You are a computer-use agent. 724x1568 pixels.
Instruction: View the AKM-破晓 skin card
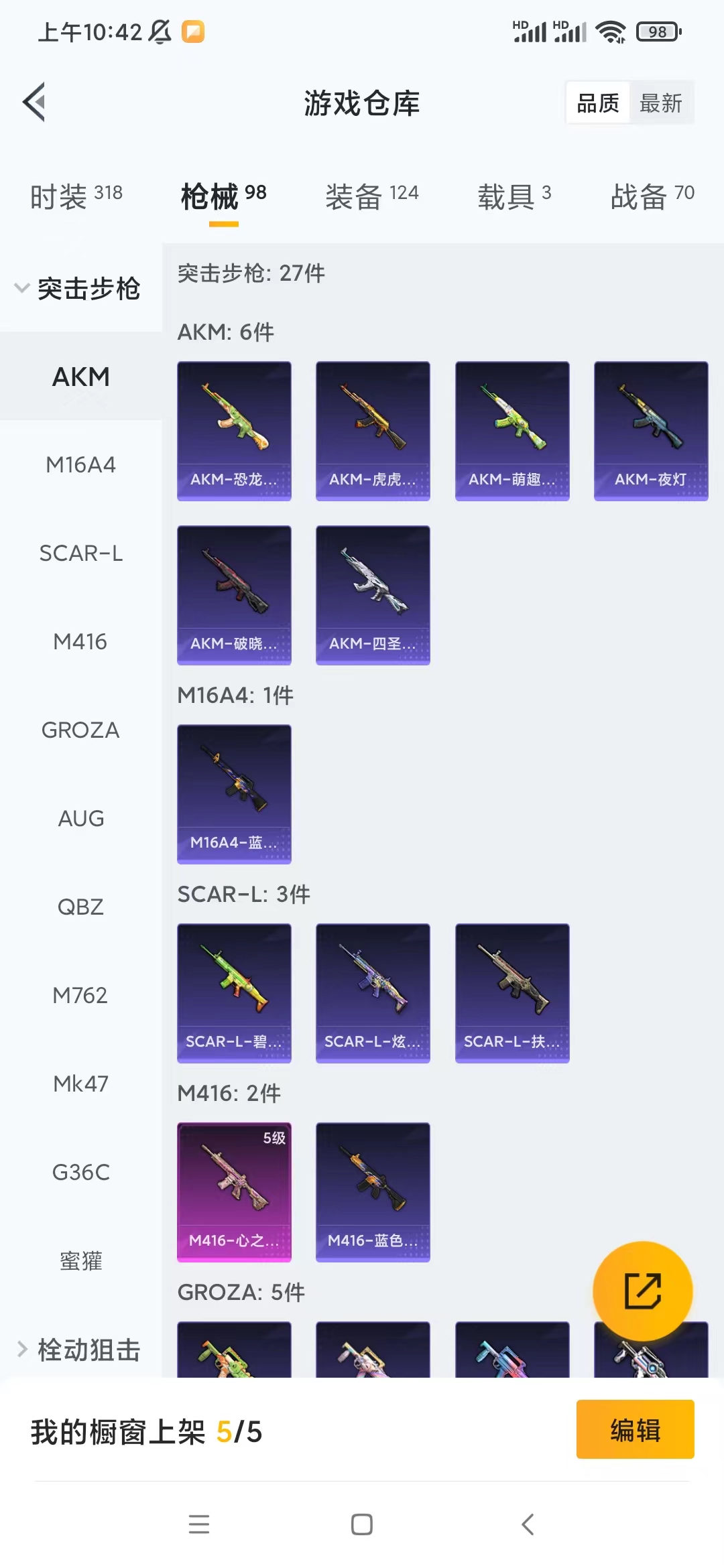(x=234, y=595)
